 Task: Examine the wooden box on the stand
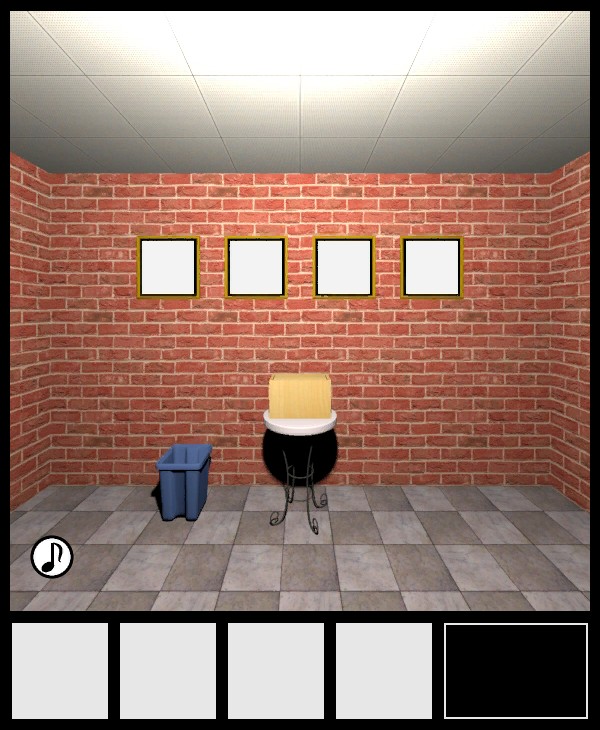point(302,396)
